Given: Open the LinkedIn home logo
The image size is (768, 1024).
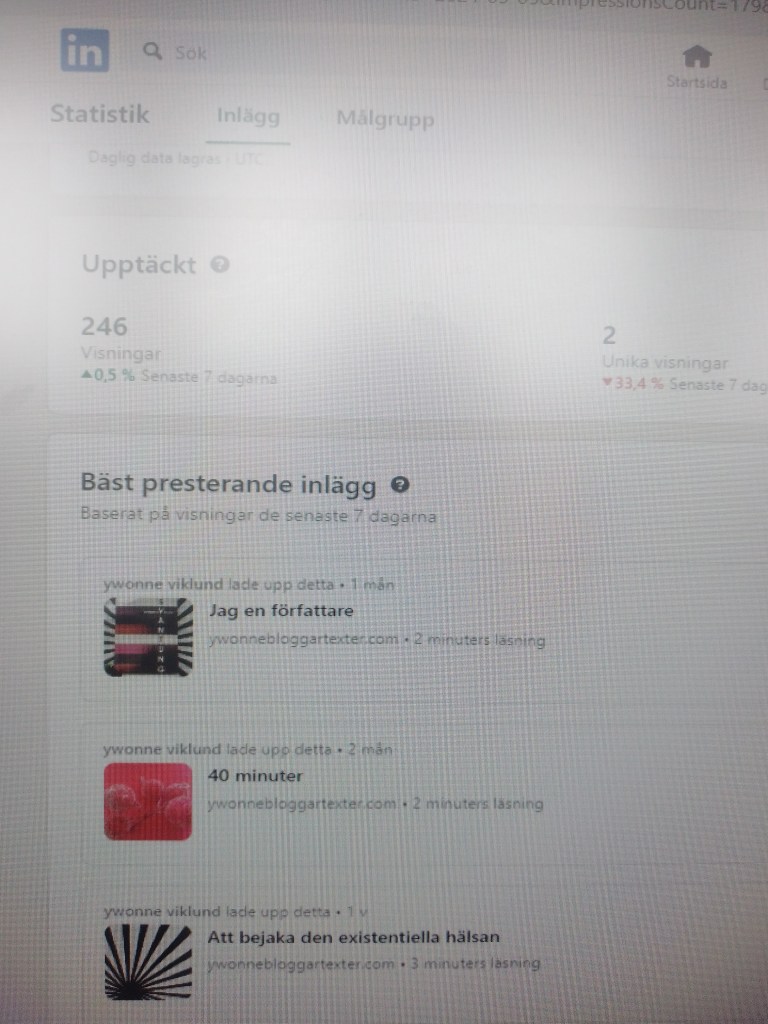Looking at the screenshot, I should pos(84,51).
